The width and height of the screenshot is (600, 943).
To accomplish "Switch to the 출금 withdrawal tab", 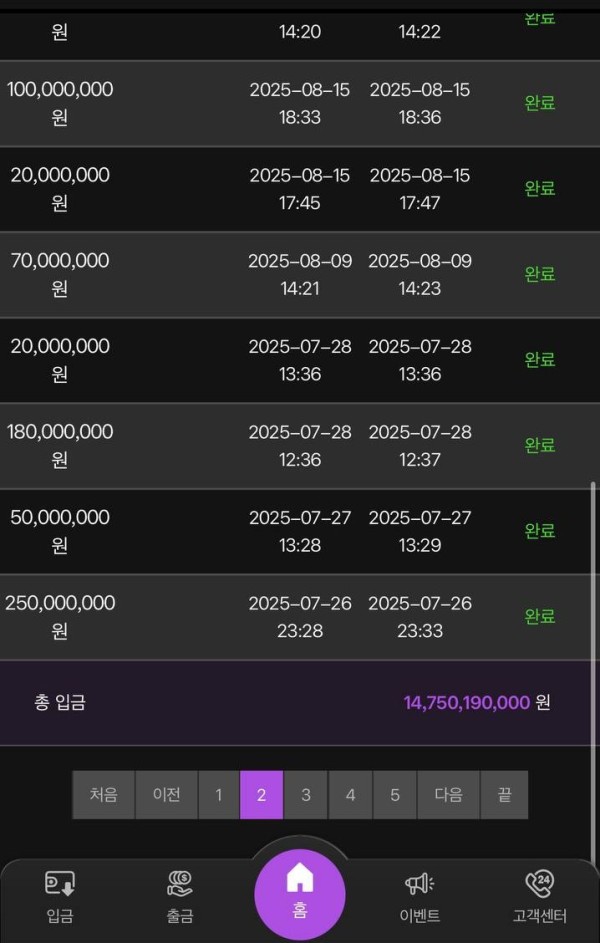I will click(180, 897).
